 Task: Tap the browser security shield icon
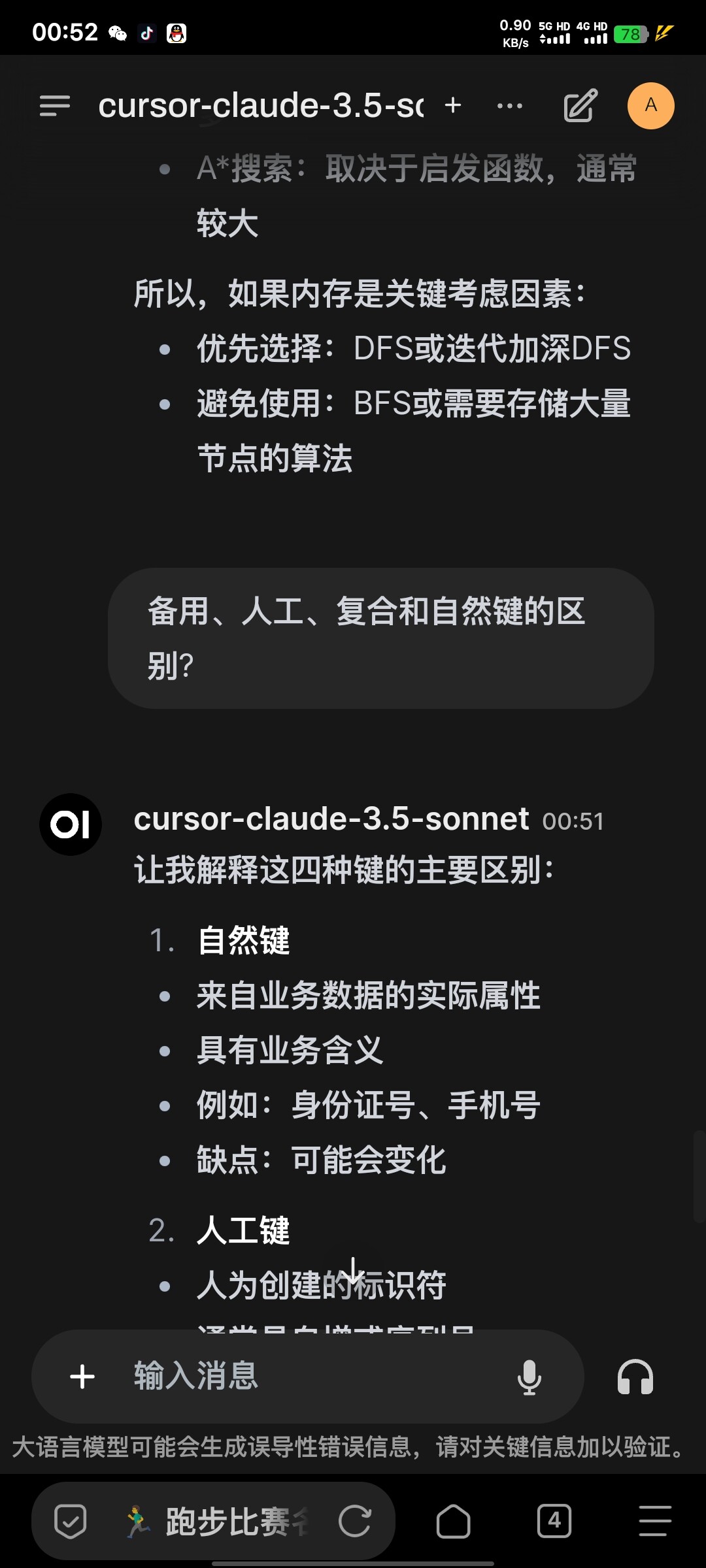[x=70, y=1522]
